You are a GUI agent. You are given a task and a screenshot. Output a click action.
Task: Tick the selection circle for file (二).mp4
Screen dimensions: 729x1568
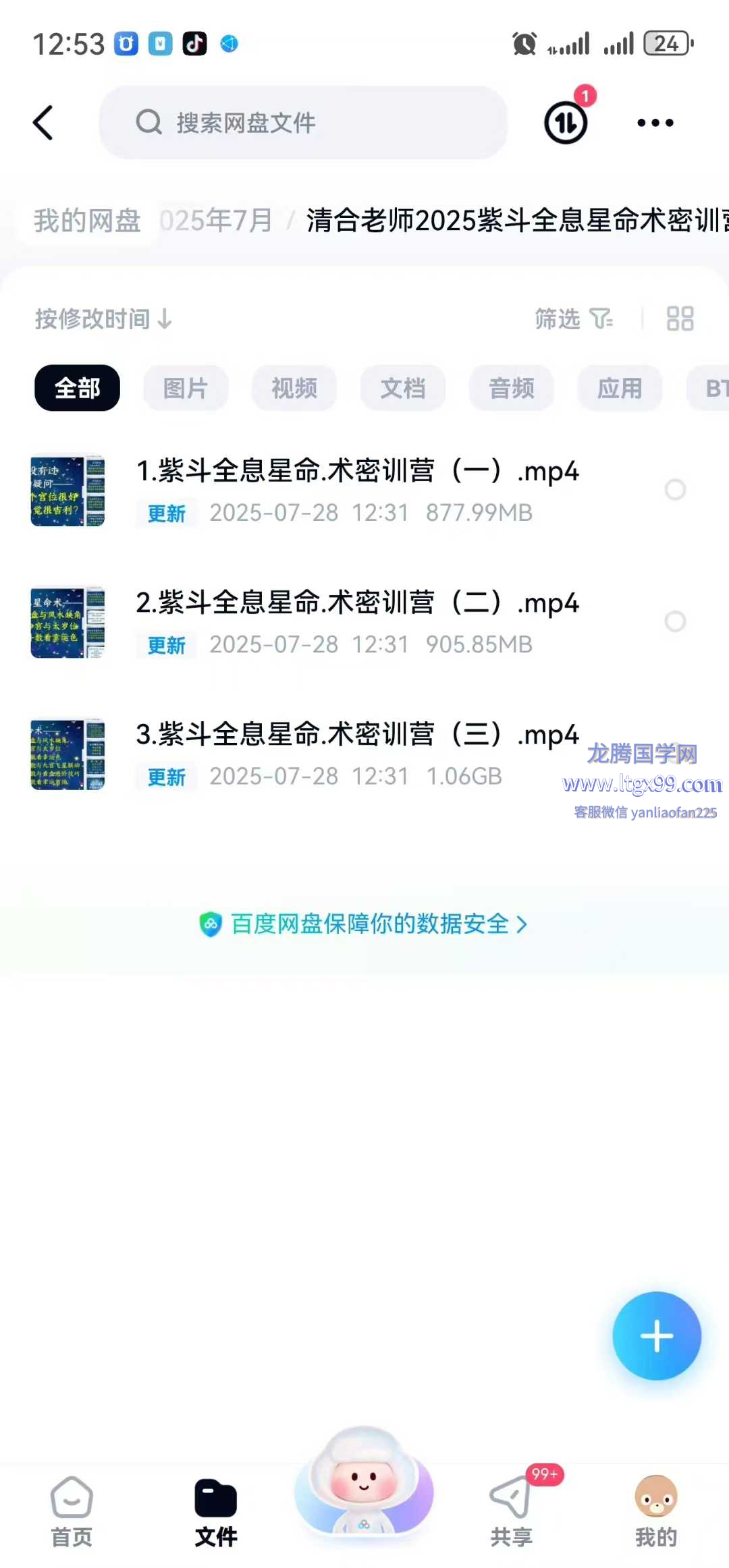pos(675,621)
